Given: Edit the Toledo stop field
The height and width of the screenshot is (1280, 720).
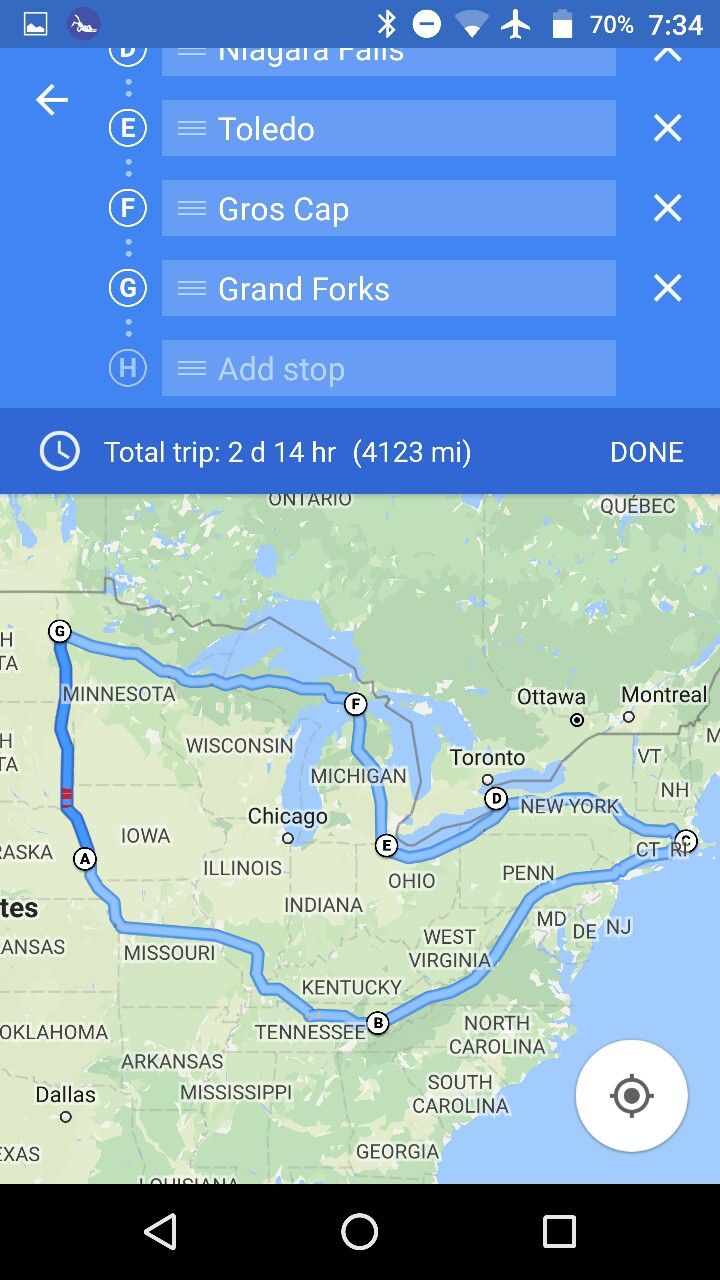Looking at the screenshot, I should [x=389, y=128].
